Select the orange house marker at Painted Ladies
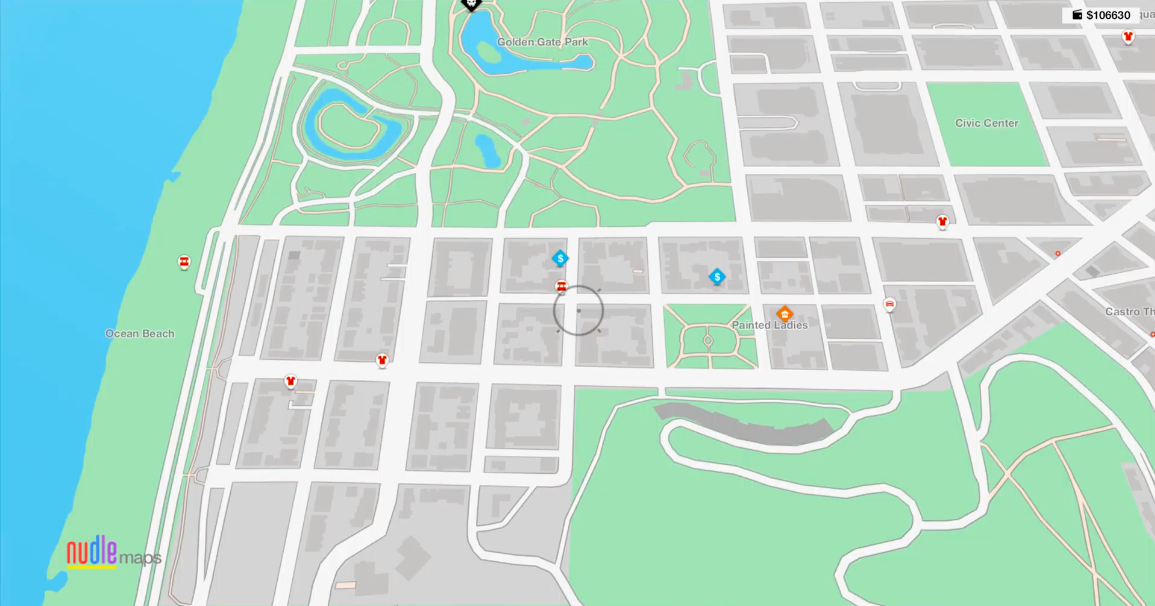1155x606 pixels. 784,314
